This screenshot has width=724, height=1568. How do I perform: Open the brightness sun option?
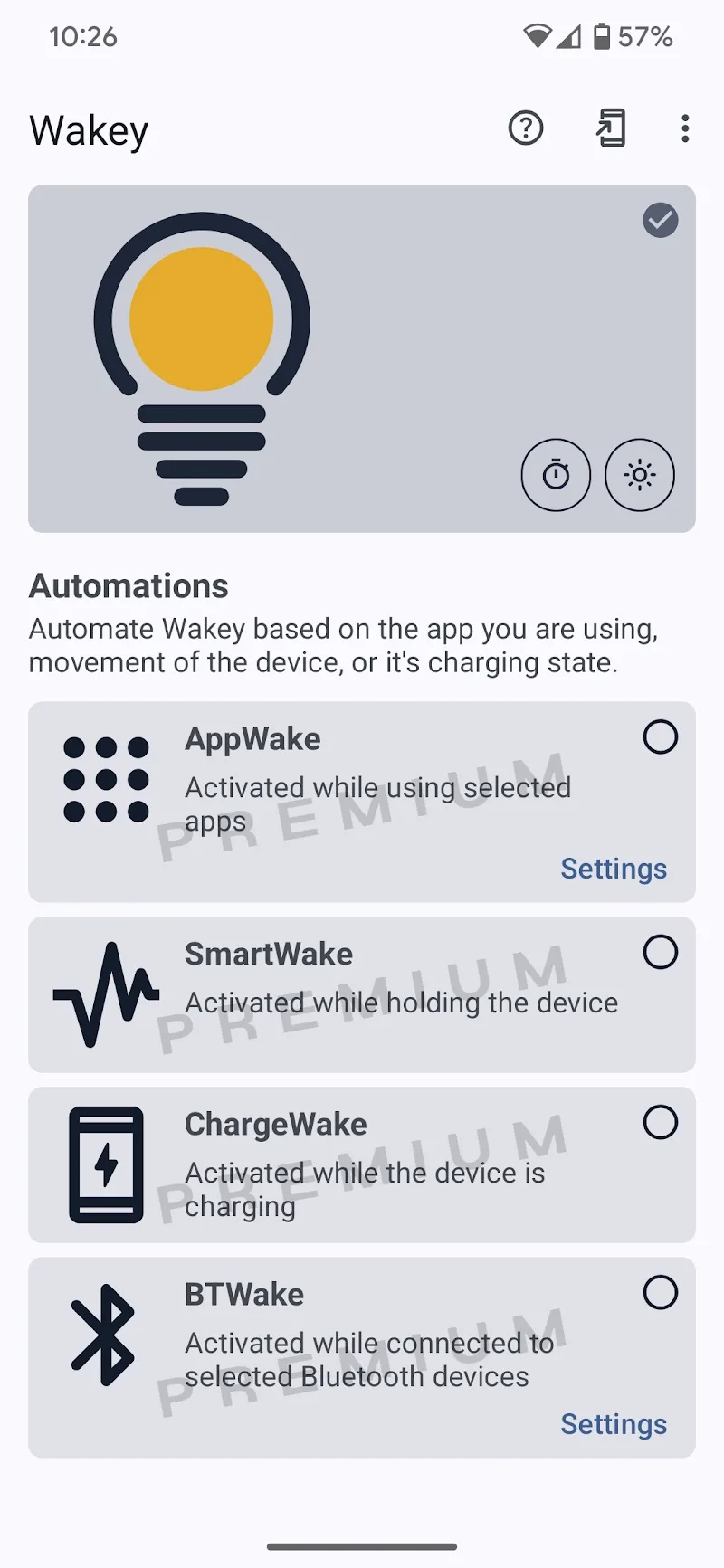tap(640, 475)
